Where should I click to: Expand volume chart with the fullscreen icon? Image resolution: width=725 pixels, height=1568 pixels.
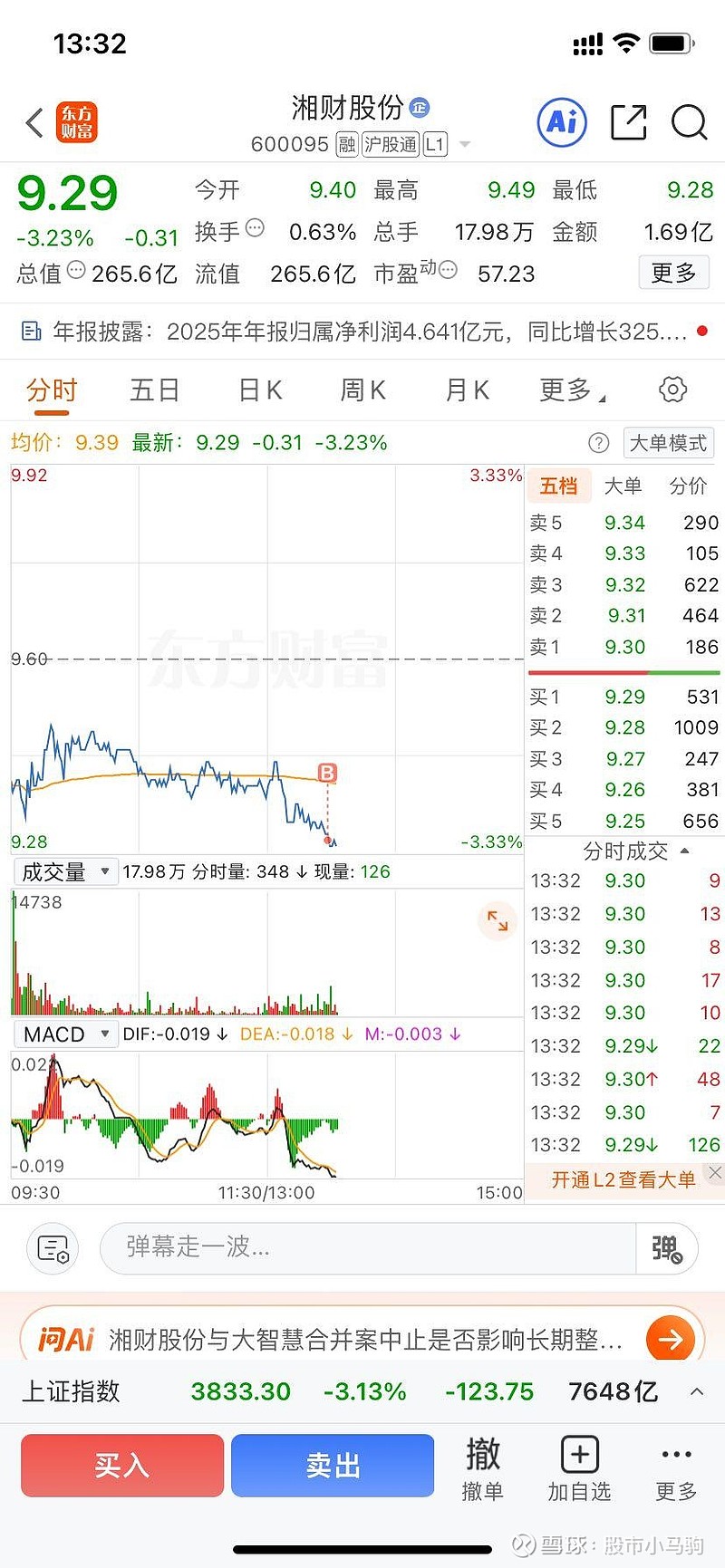click(x=497, y=921)
